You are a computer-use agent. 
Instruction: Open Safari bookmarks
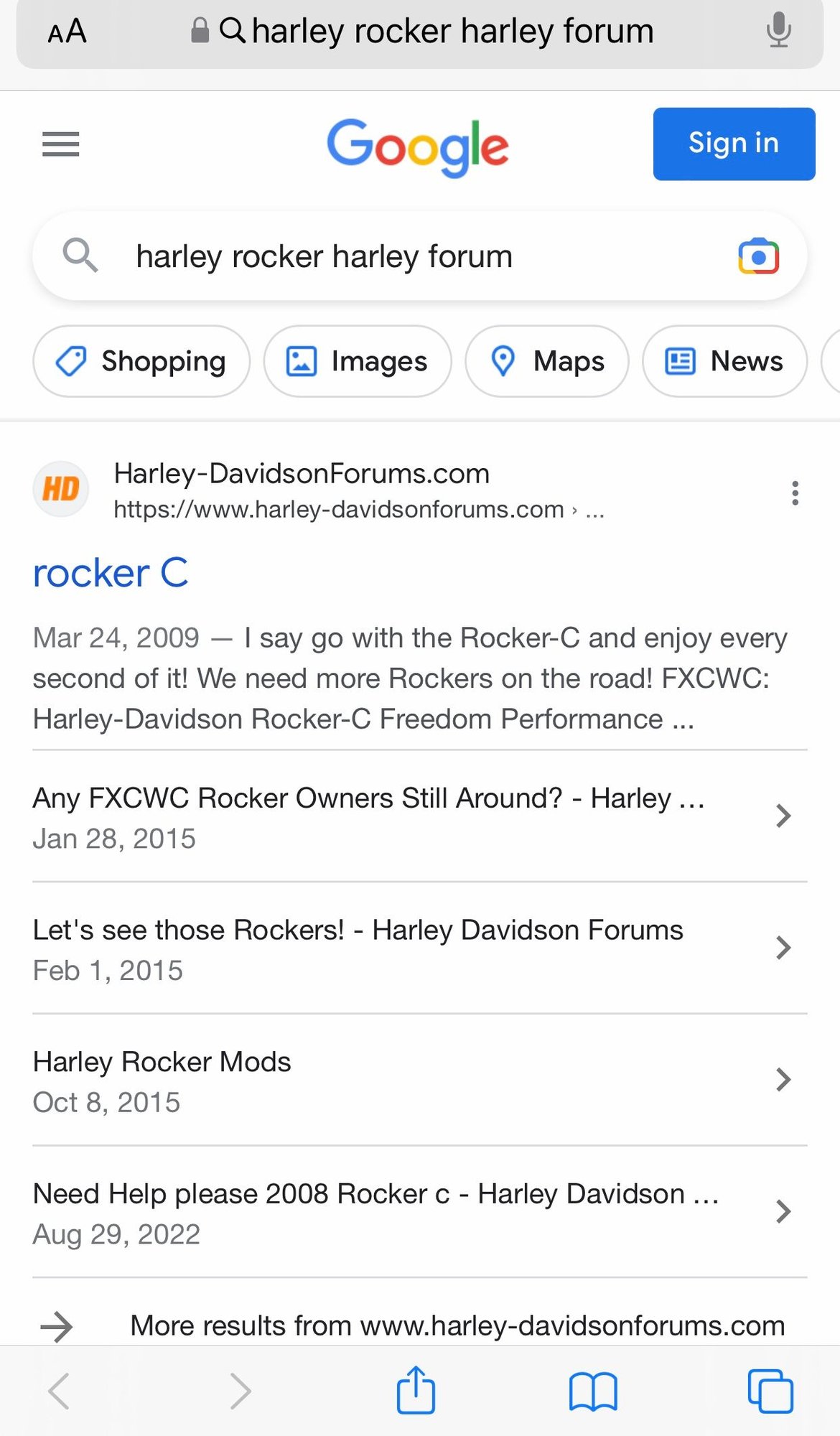click(x=593, y=1391)
